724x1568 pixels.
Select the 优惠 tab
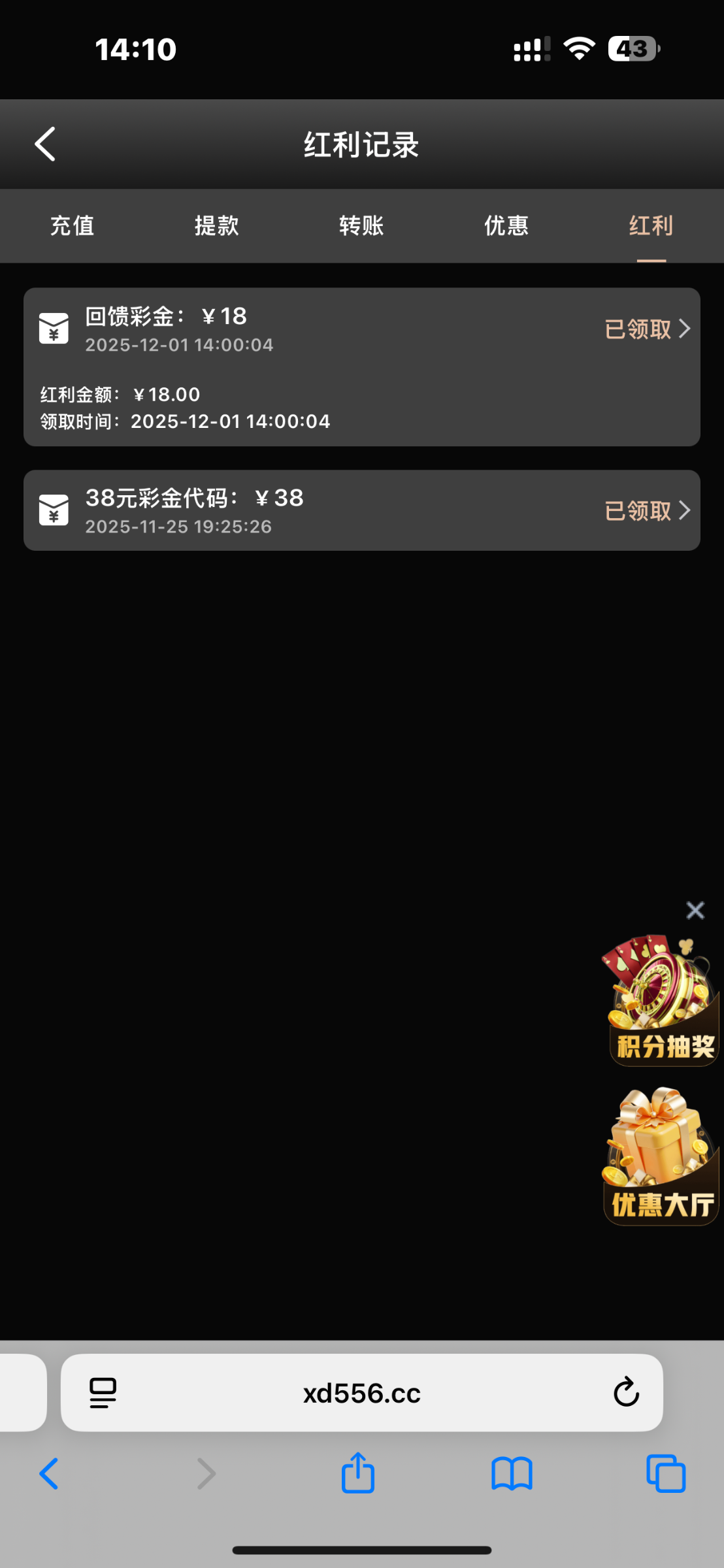(506, 226)
